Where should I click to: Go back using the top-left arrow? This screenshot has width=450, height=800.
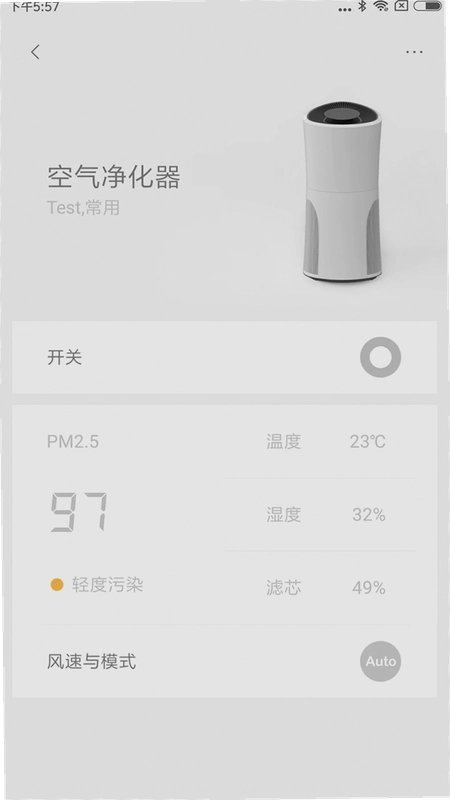click(x=35, y=52)
